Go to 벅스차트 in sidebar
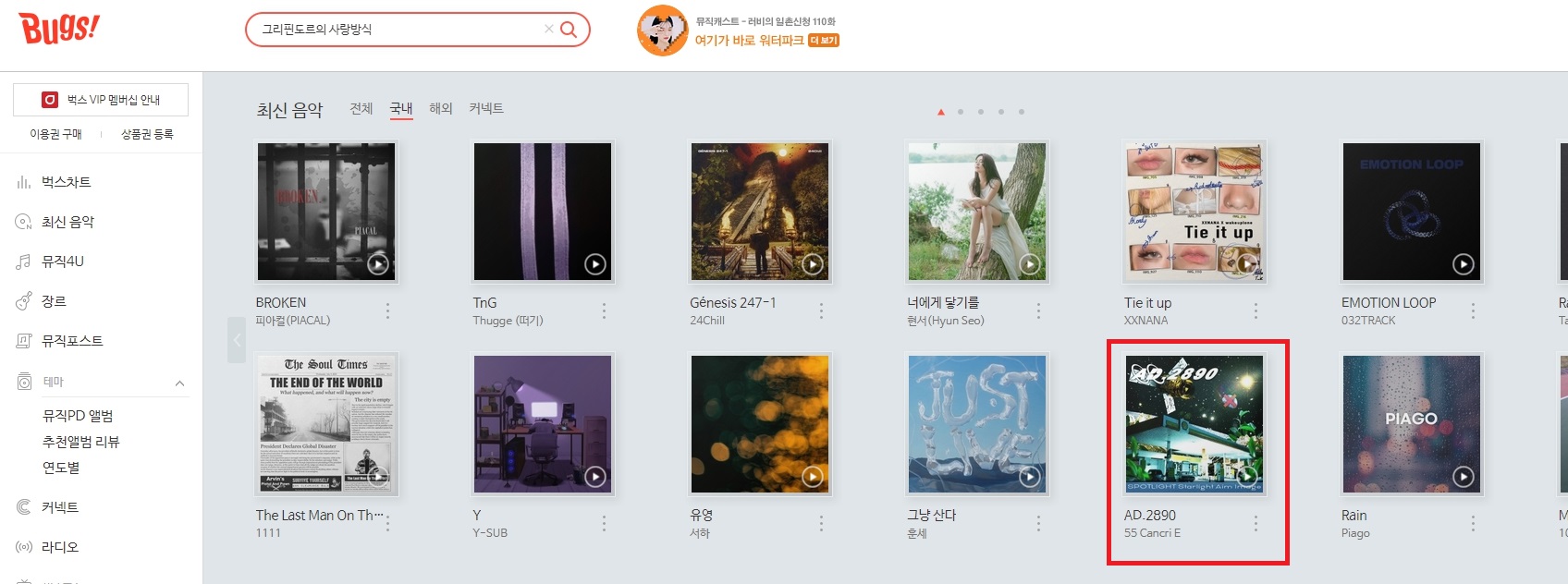The width and height of the screenshot is (1568, 584). click(66, 182)
